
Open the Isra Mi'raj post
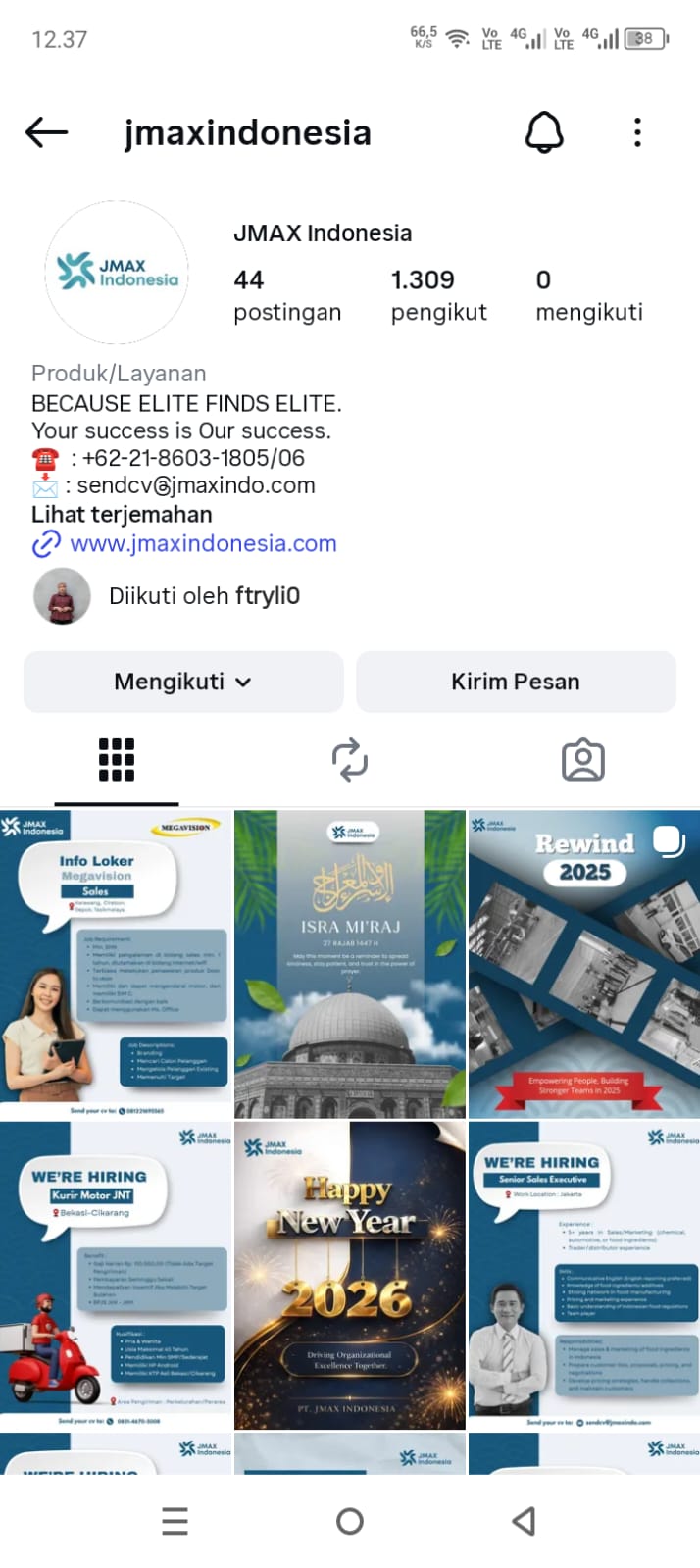point(350,964)
